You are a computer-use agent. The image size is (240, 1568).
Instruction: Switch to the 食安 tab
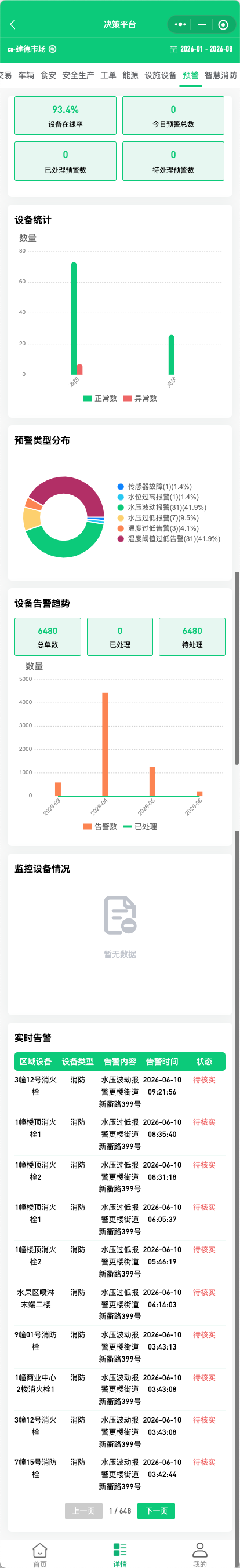pyautogui.click(x=48, y=75)
